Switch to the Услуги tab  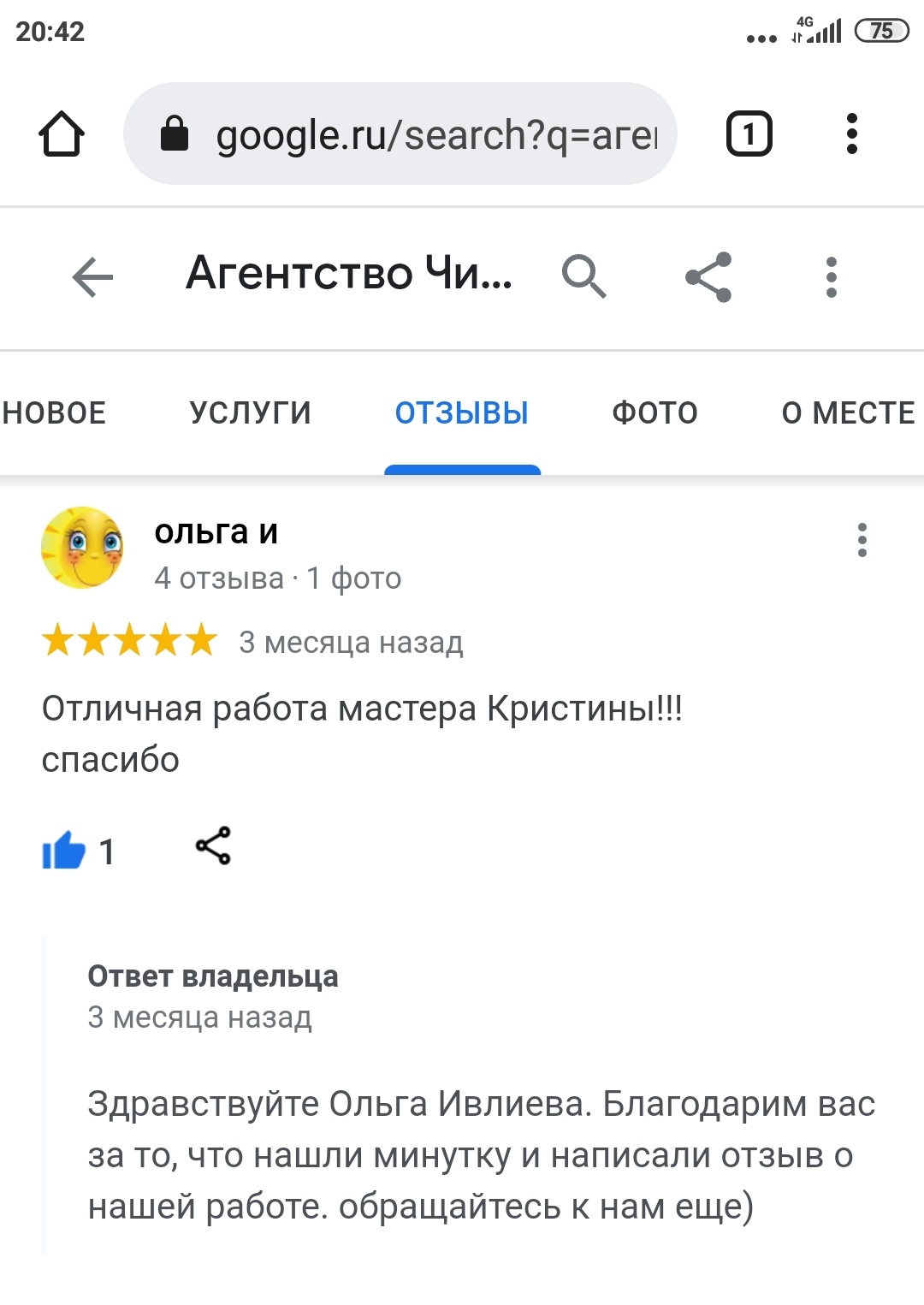click(251, 413)
